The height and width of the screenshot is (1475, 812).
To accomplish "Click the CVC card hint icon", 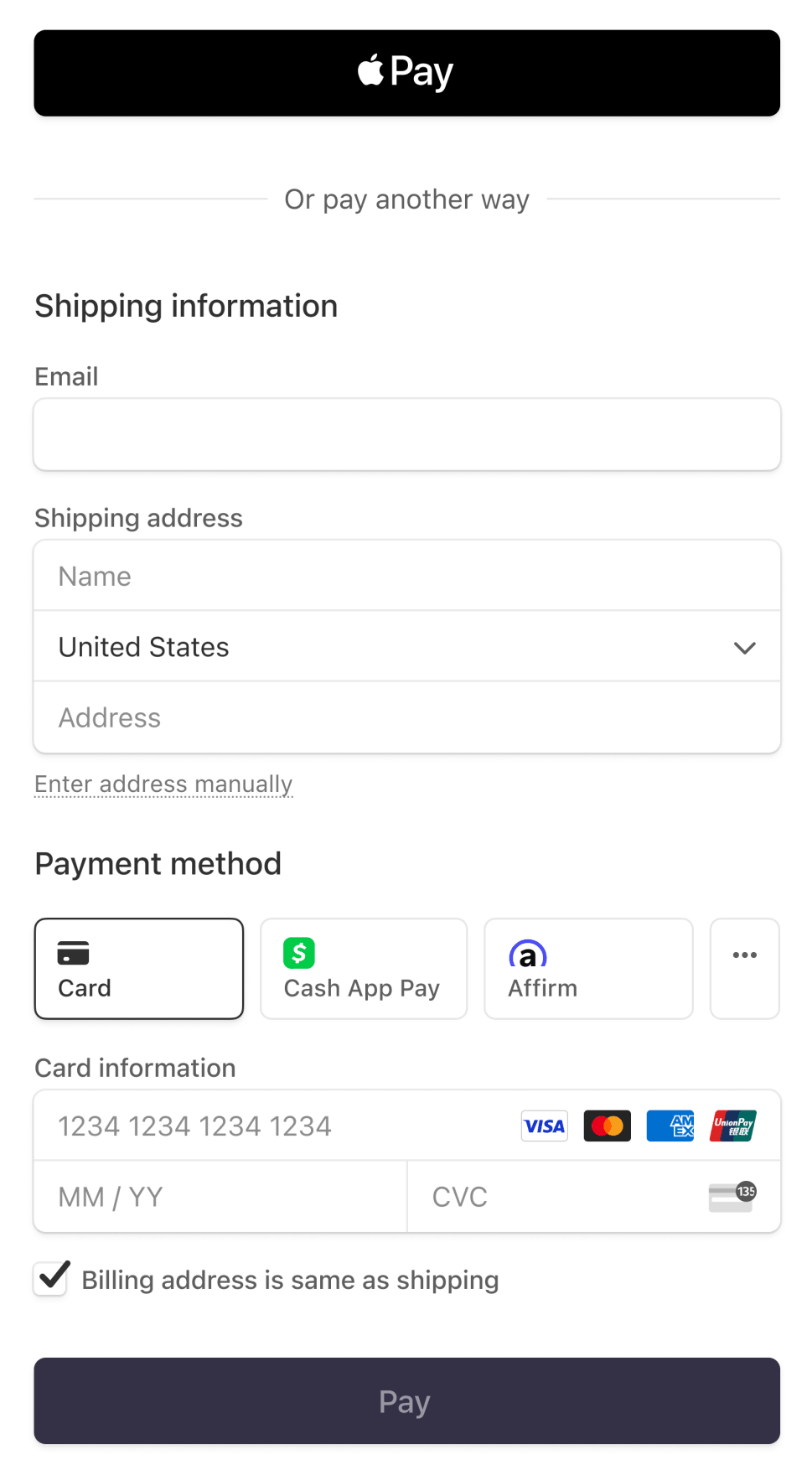I will pos(731,1197).
